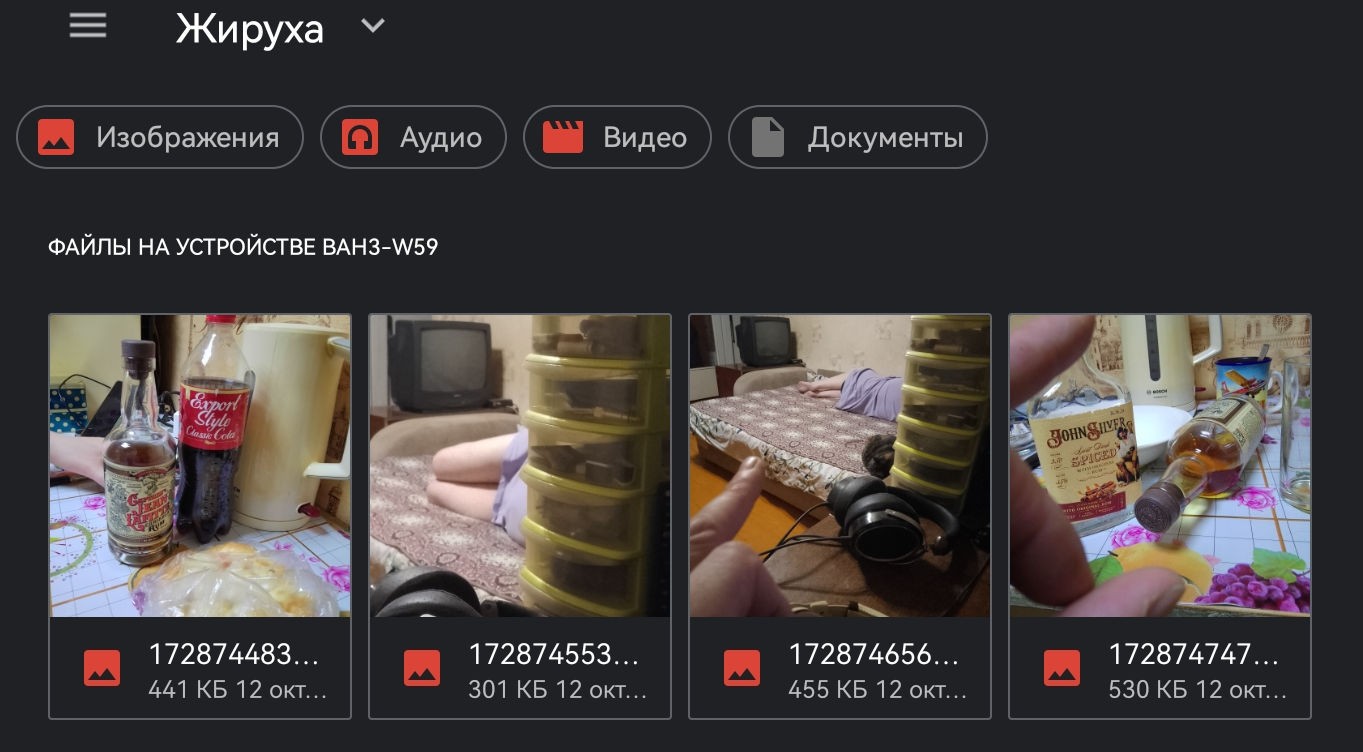Expand the Жируха folder dropdown
Viewport: 1363px width, 752px height.
tap(373, 27)
